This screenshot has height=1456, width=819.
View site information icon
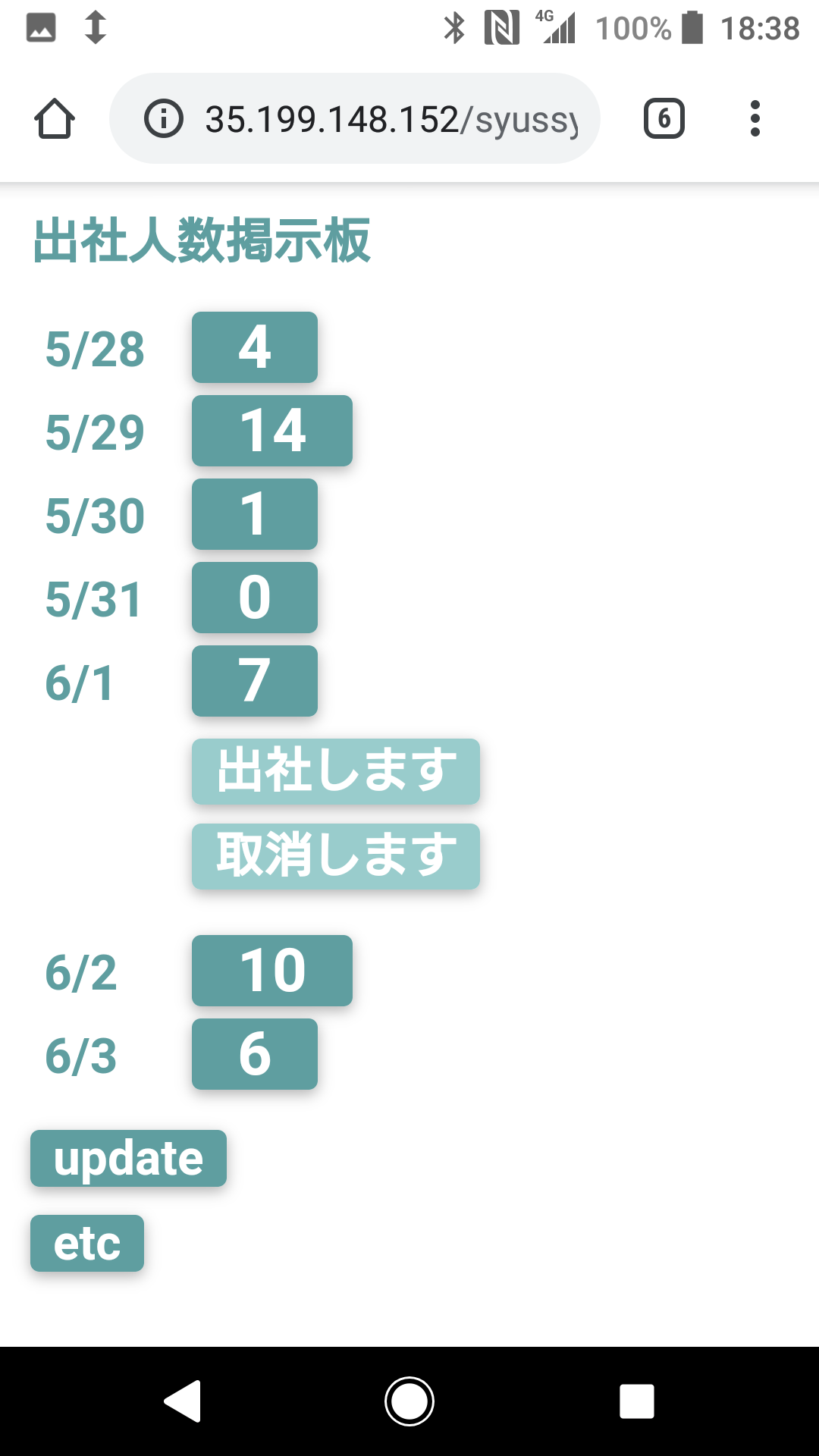(164, 119)
